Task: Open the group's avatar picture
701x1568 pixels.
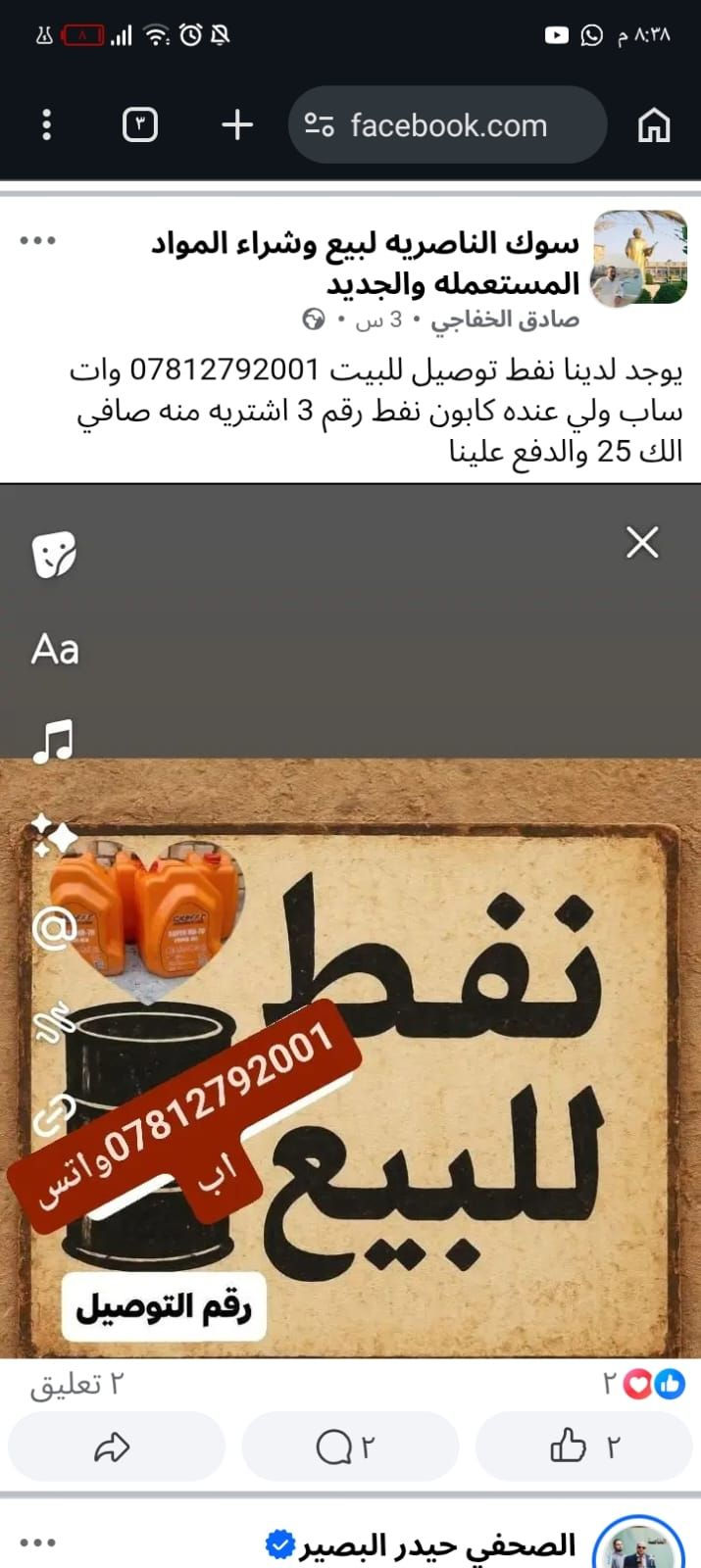Action: point(640,259)
